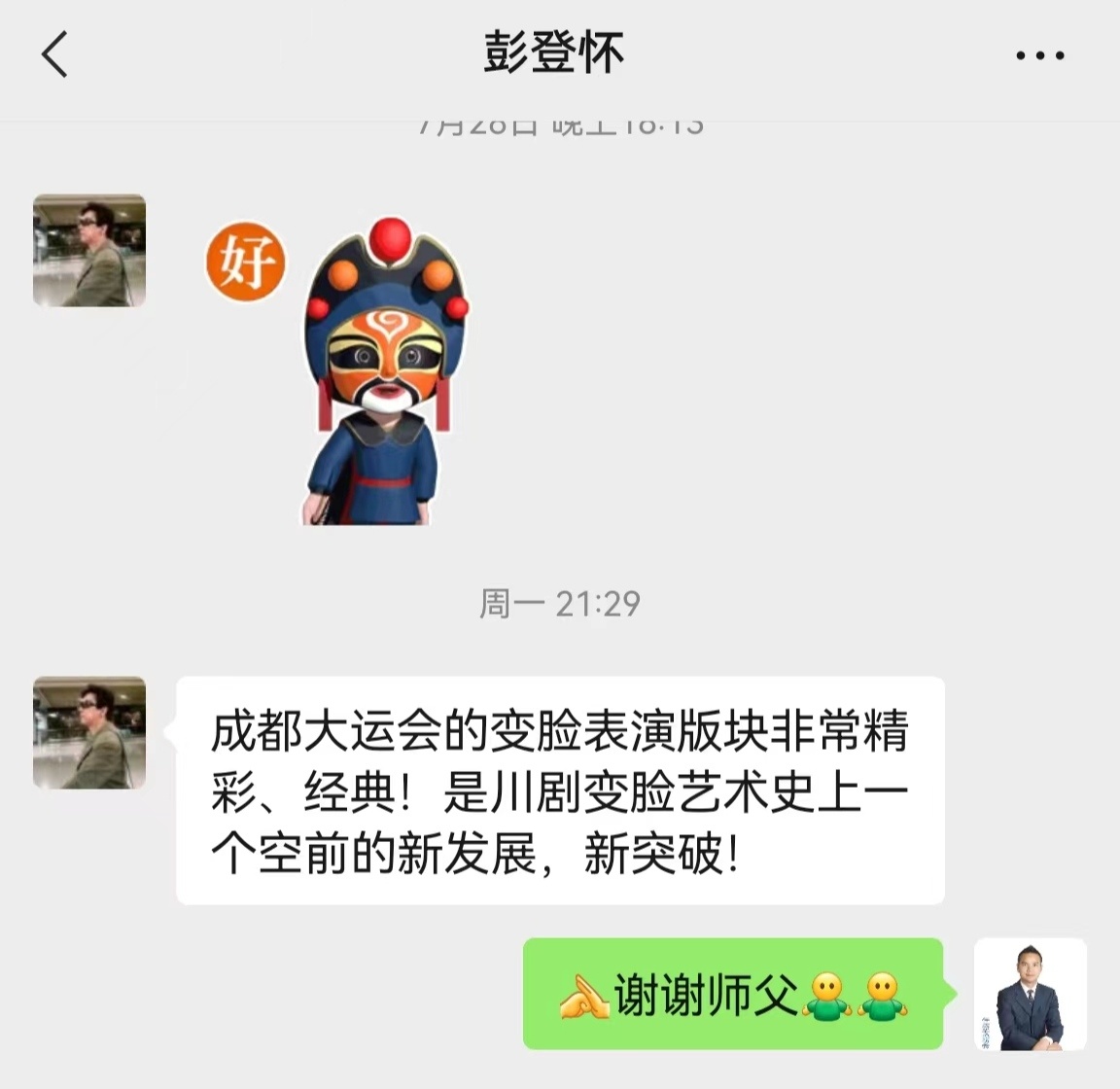This screenshot has height=1089, width=1120.
Task: Open the three-dot chat options menu
Action: coord(1039,55)
